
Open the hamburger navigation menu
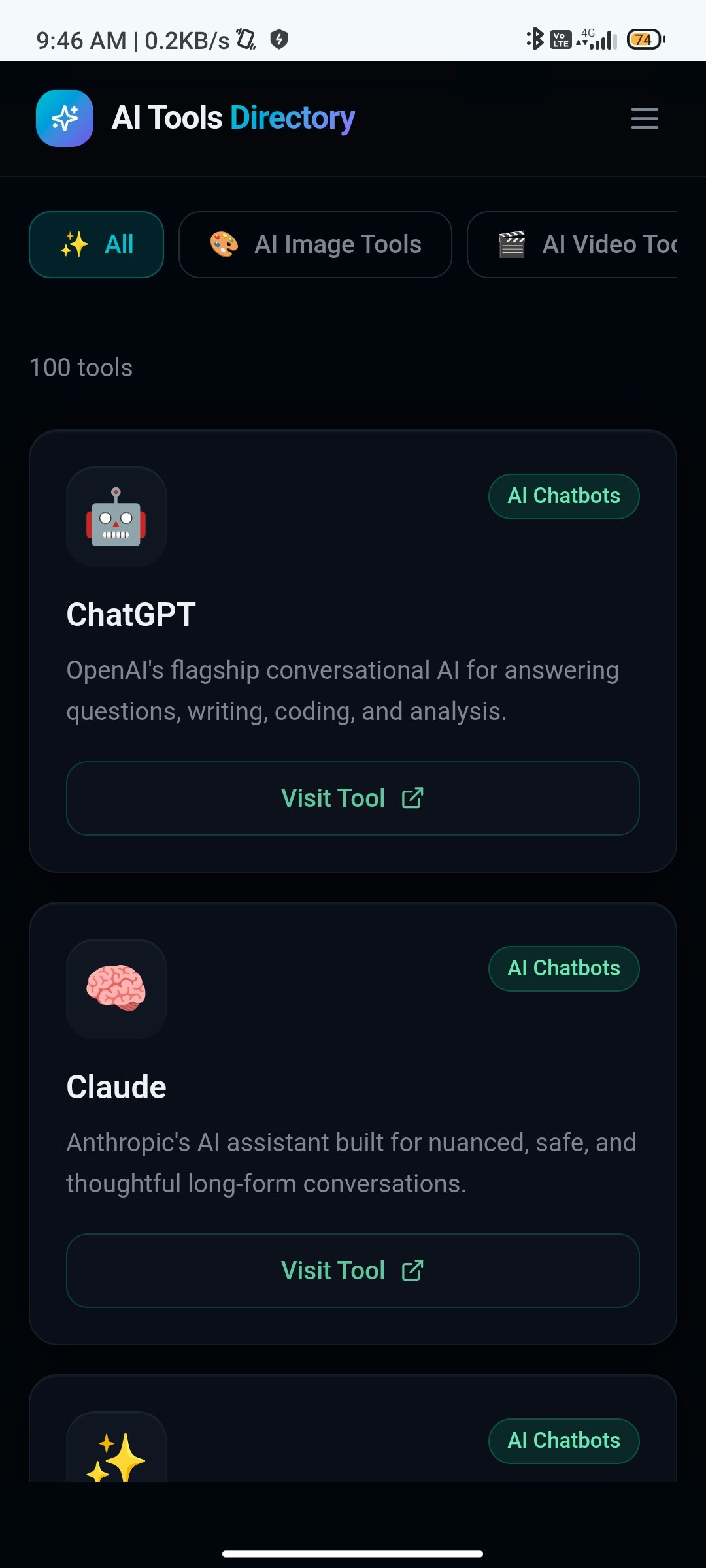point(644,120)
